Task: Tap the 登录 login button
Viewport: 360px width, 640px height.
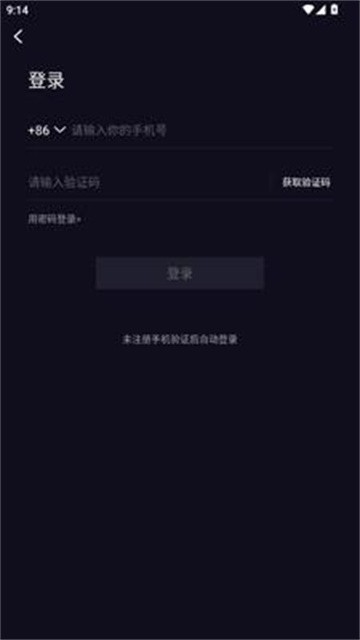Action: tap(180, 273)
